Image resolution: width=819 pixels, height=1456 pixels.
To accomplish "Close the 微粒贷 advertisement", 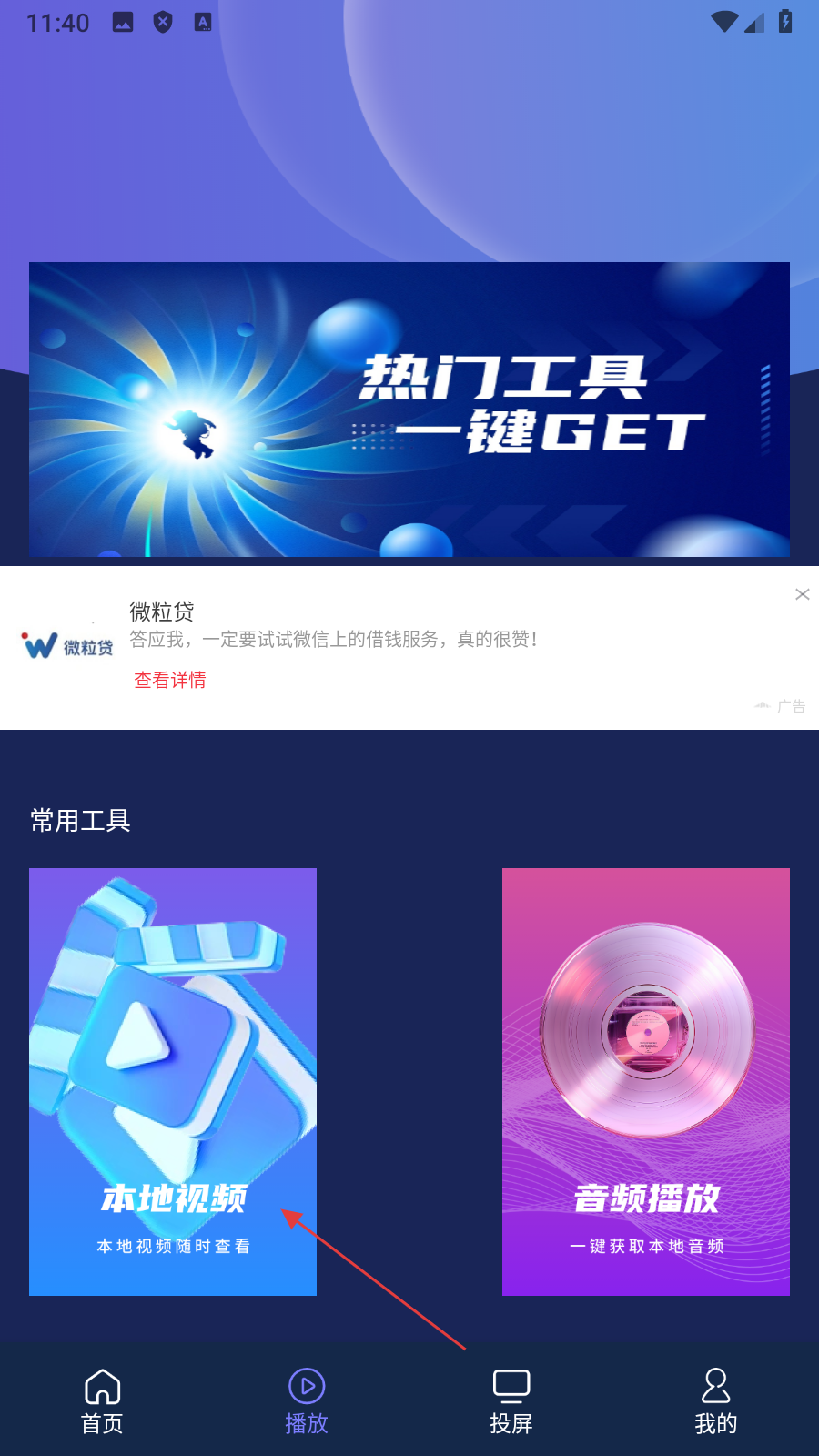I will click(x=802, y=594).
